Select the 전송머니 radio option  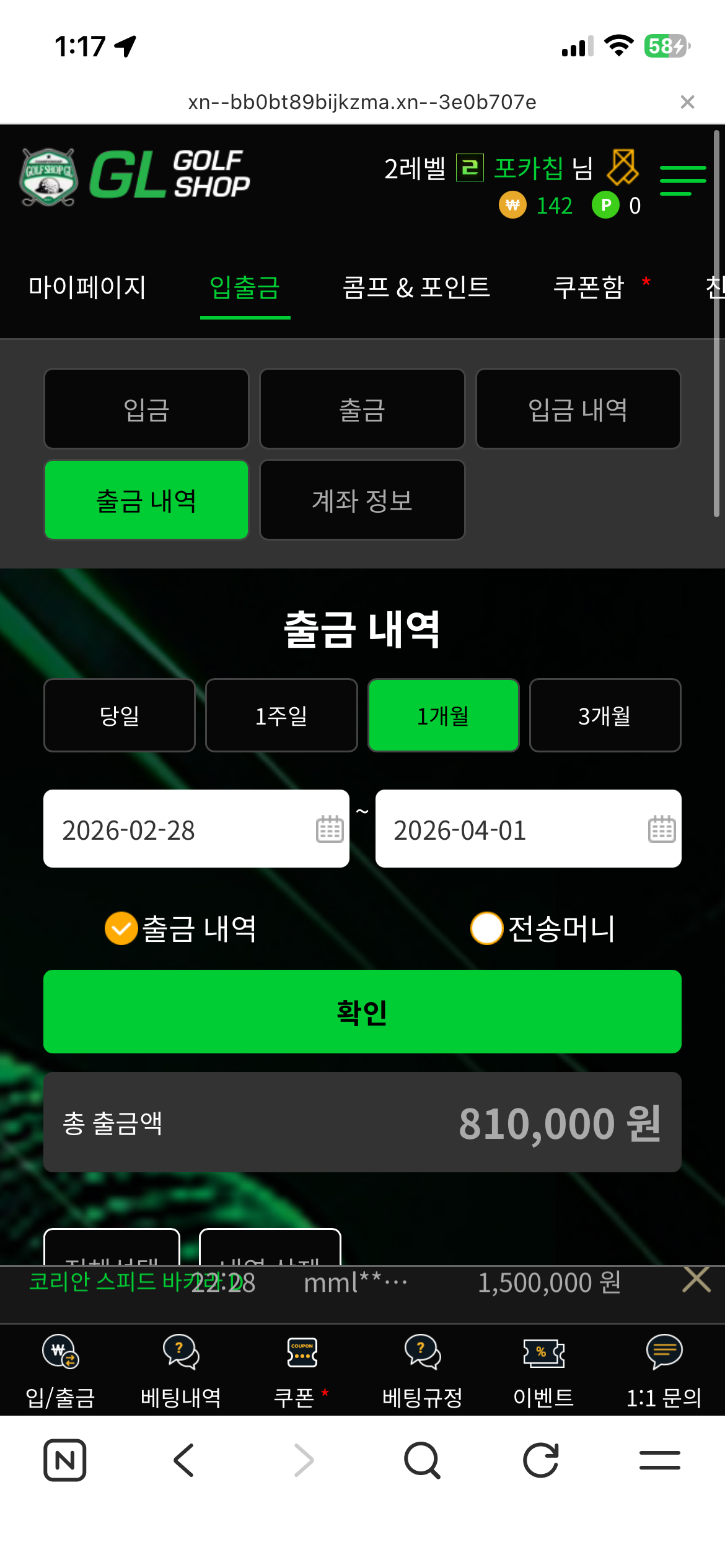[486, 928]
